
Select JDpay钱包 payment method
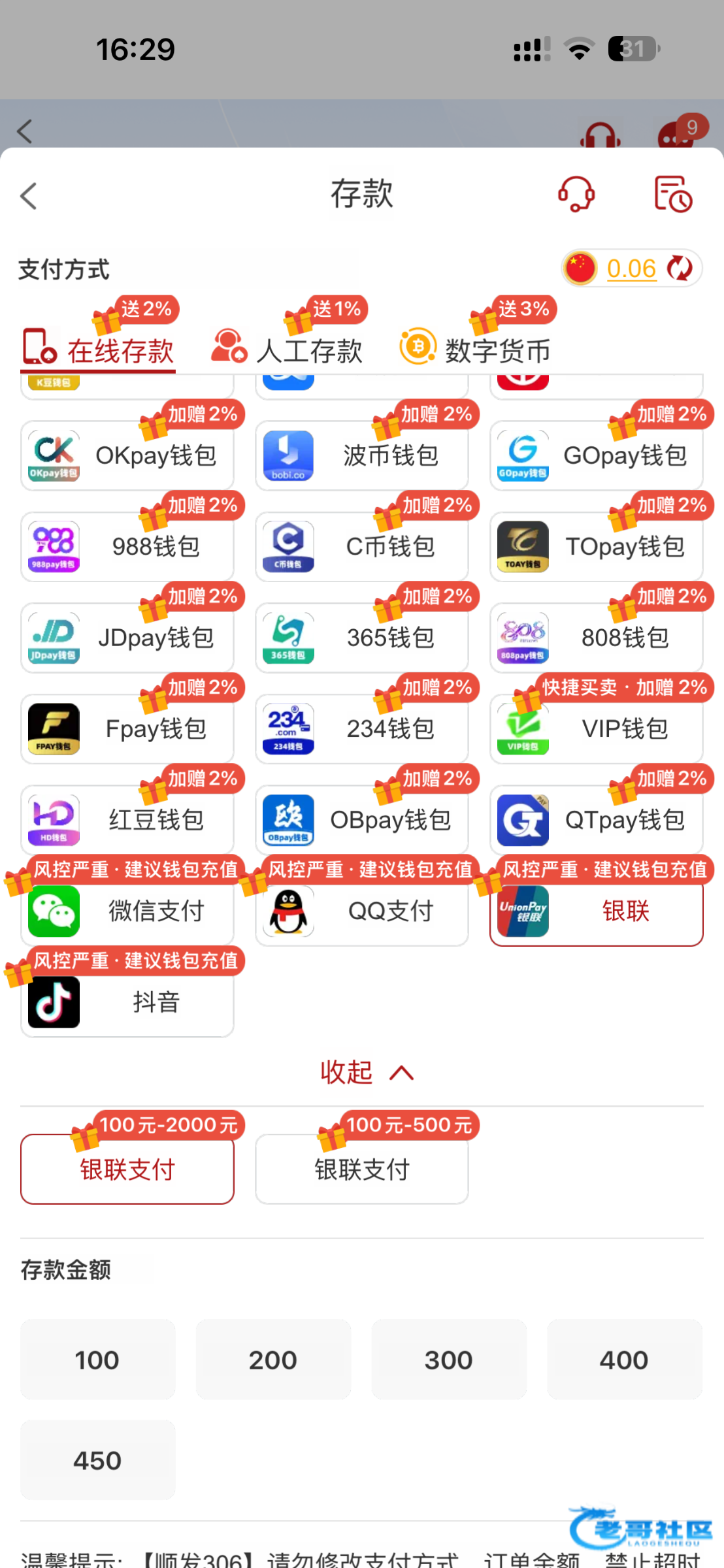pyautogui.click(x=127, y=638)
